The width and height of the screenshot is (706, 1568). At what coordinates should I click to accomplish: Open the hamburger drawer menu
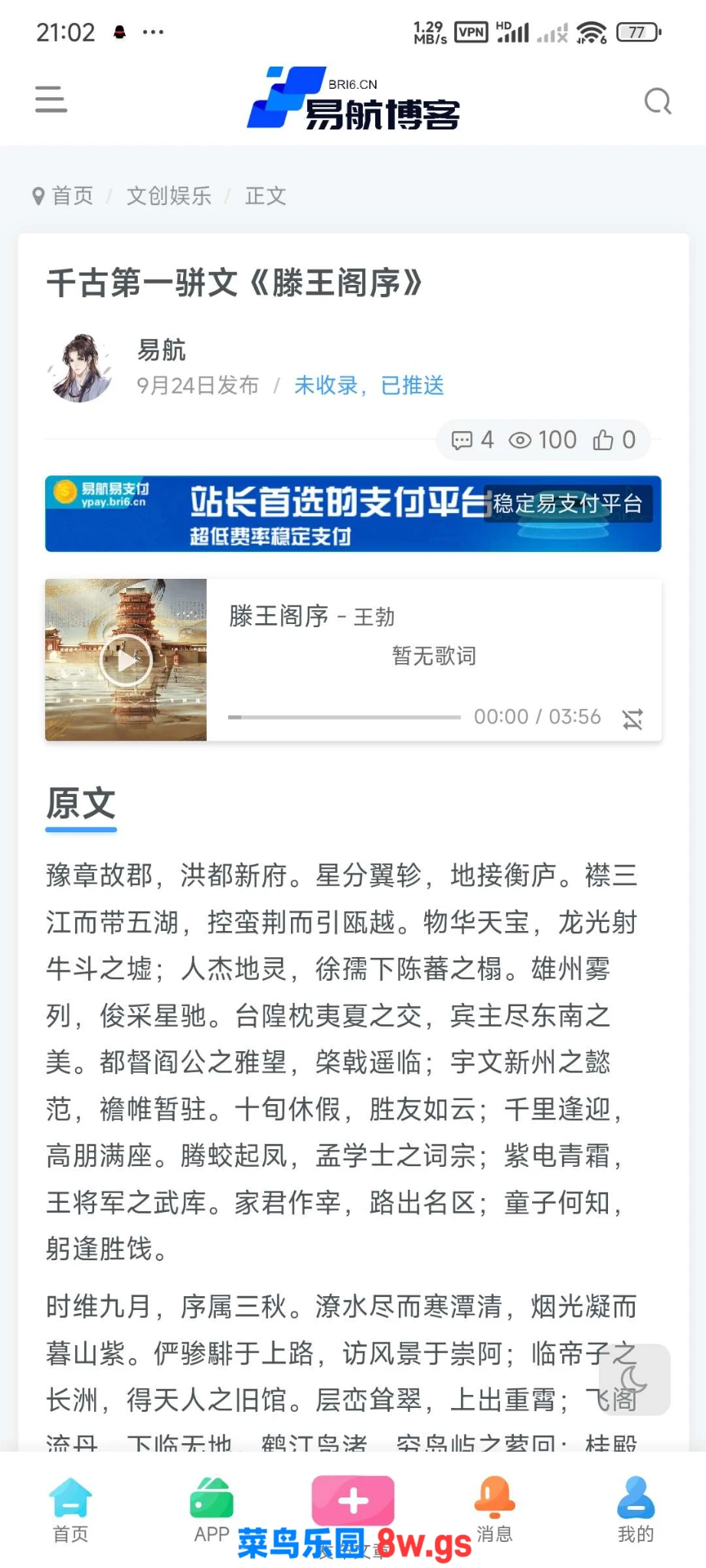pyautogui.click(x=51, y=100)
